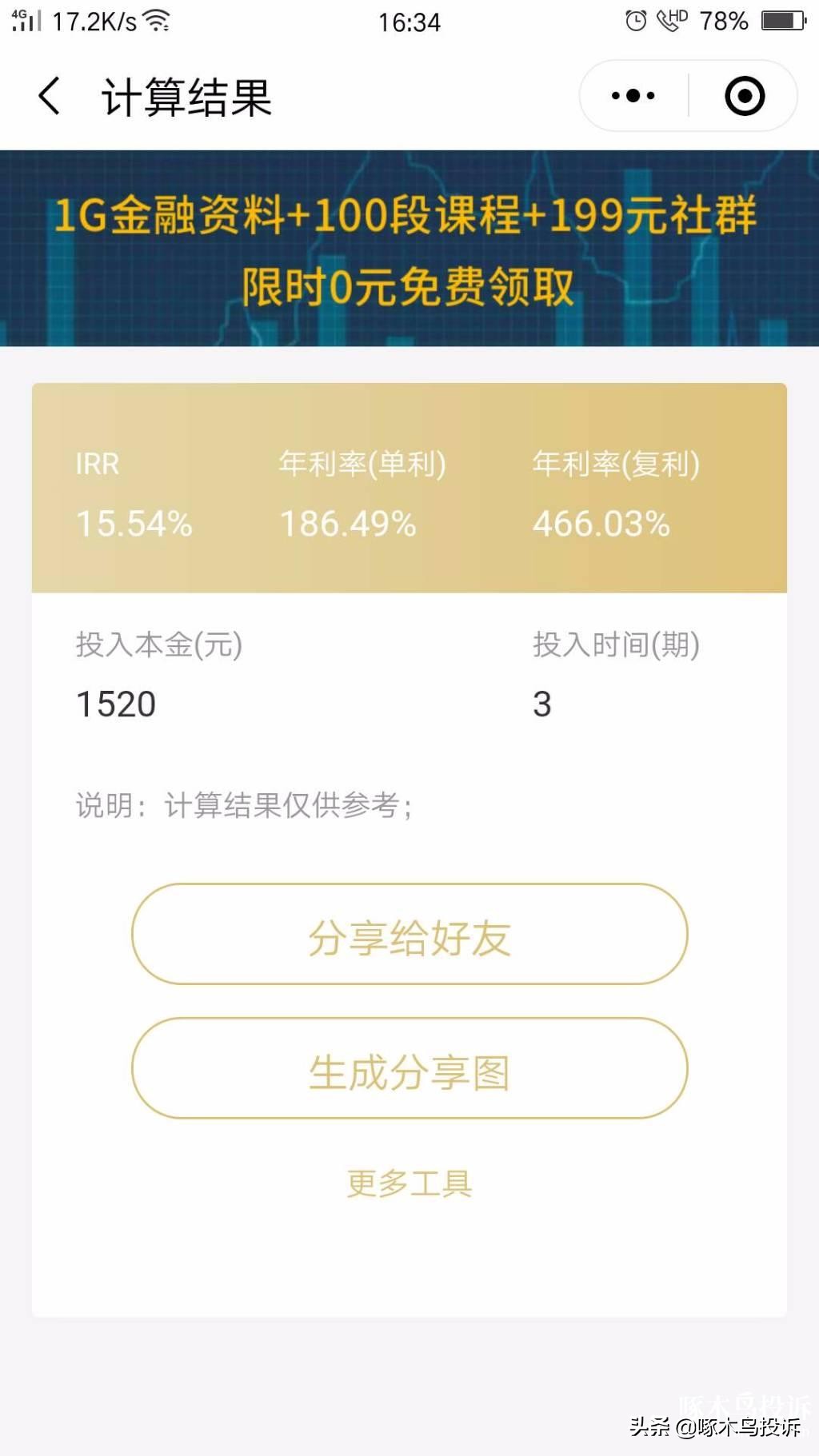Select the 年利率(复利) result value
819x1456 pixels.
click(x=601, y=525)
